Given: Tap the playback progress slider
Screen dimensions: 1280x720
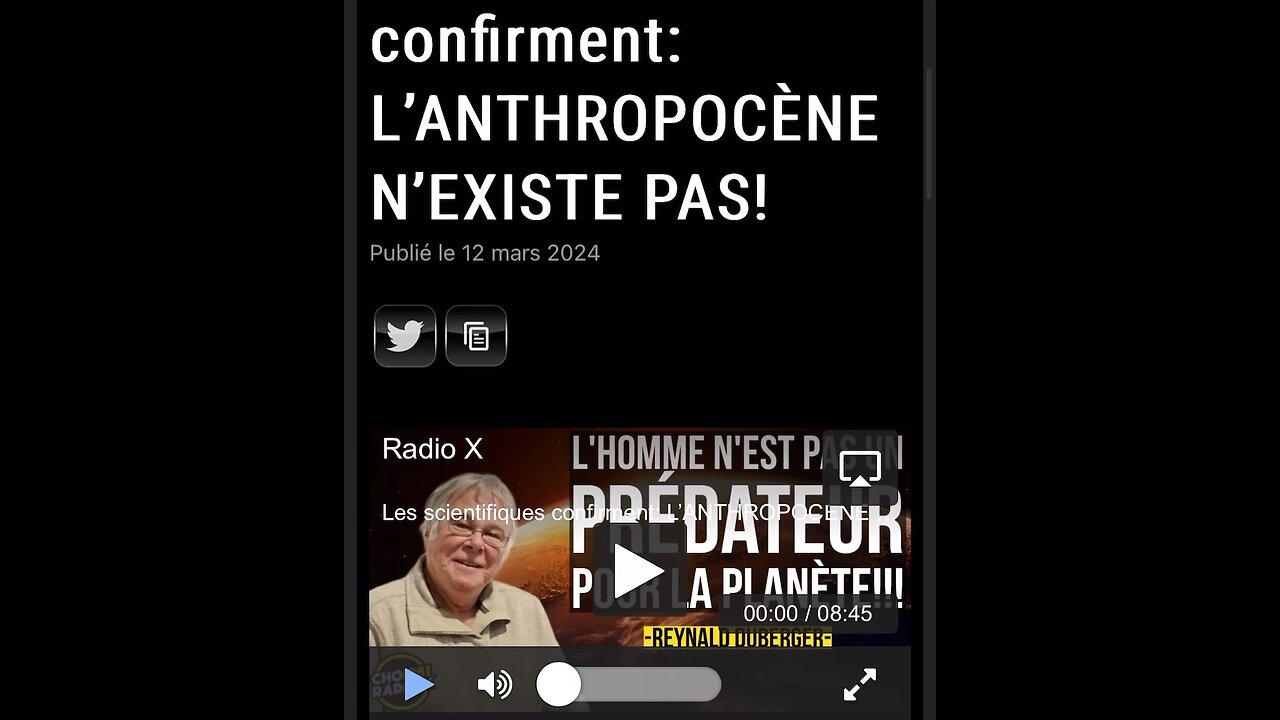Looking at the screenshot, I should coord(630,685).
